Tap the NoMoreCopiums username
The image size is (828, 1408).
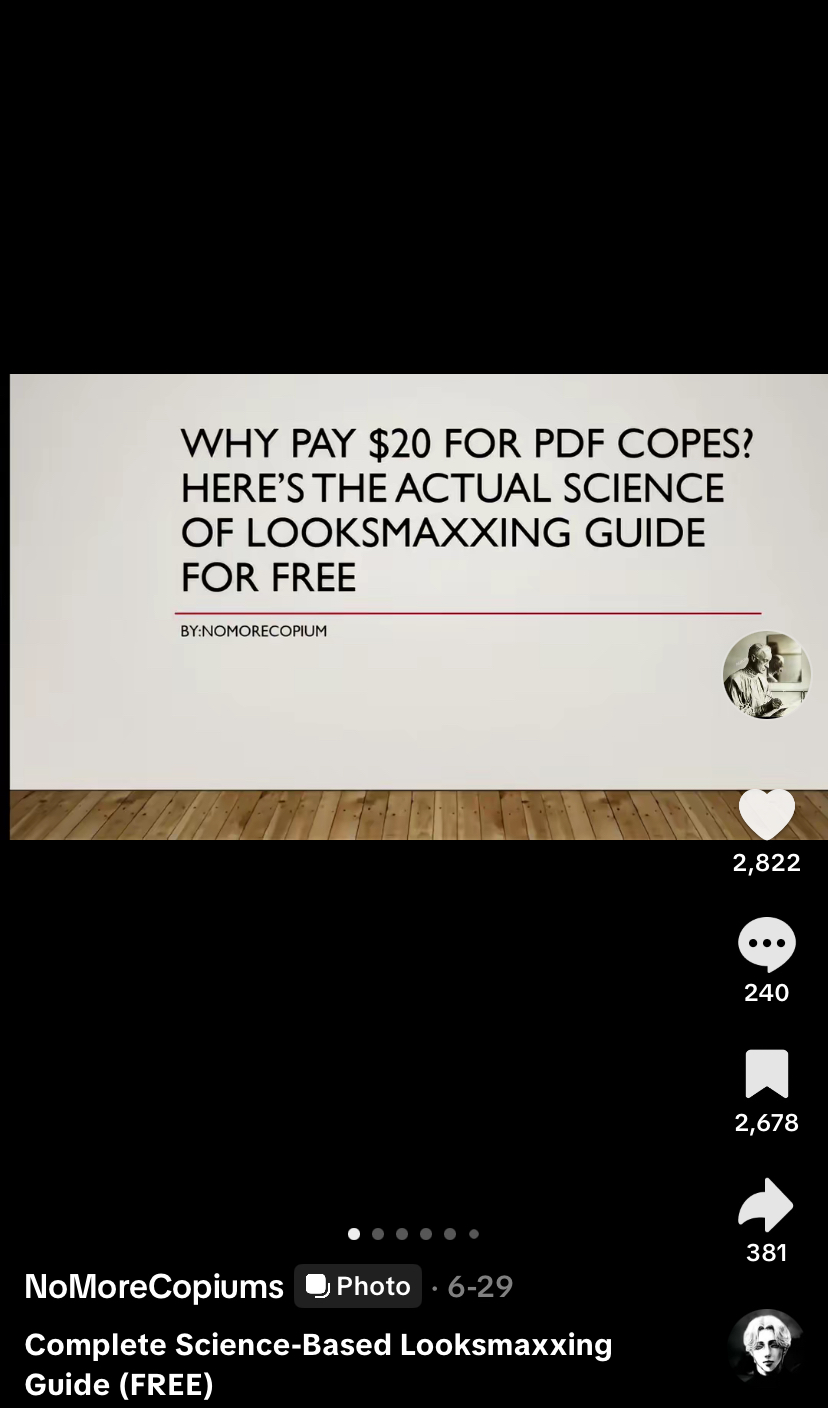(x=154, y=1286)
